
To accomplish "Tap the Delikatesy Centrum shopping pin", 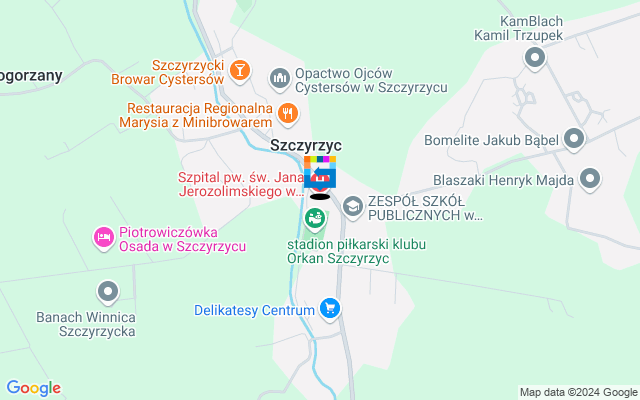I will 330,310.
